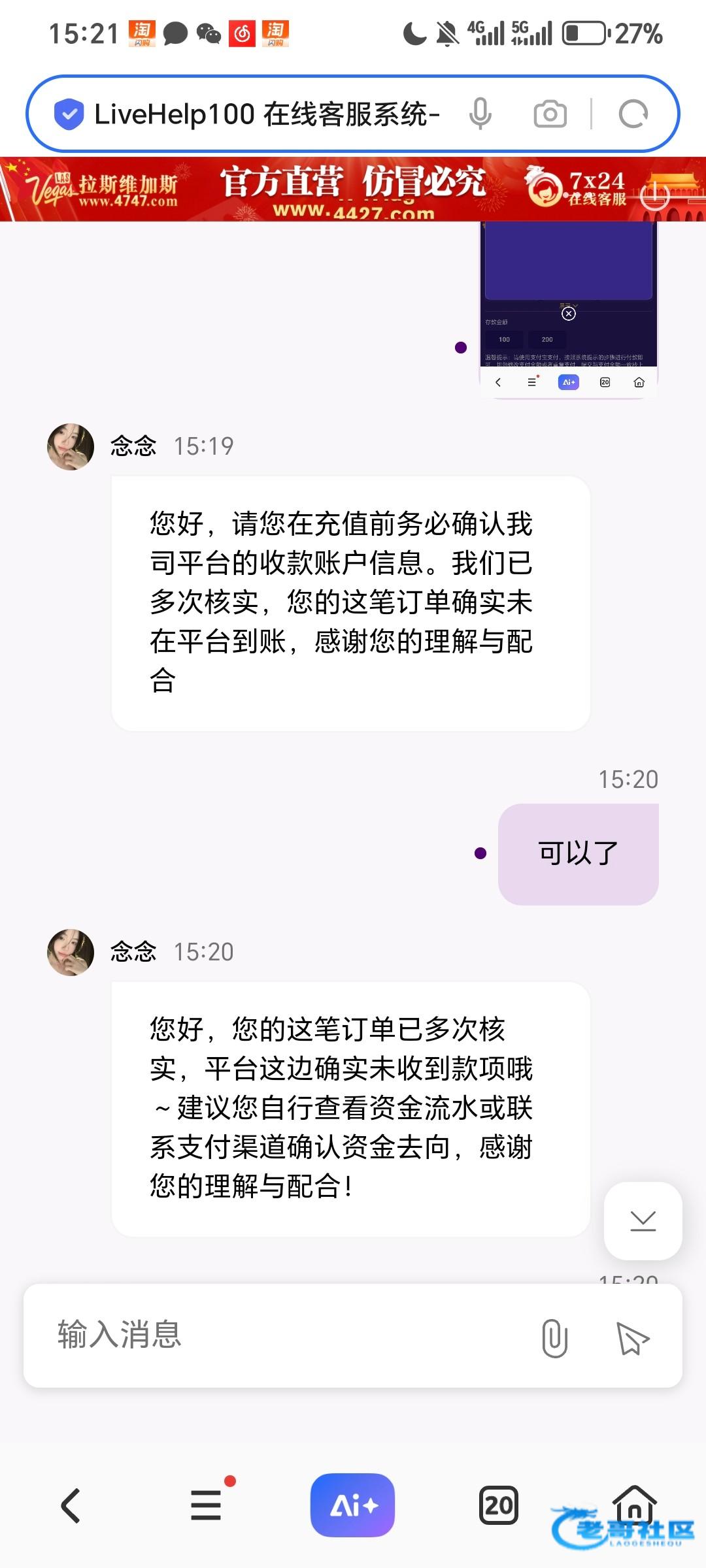
Task: Start voice search with the microphone
Action: (480, 114)
